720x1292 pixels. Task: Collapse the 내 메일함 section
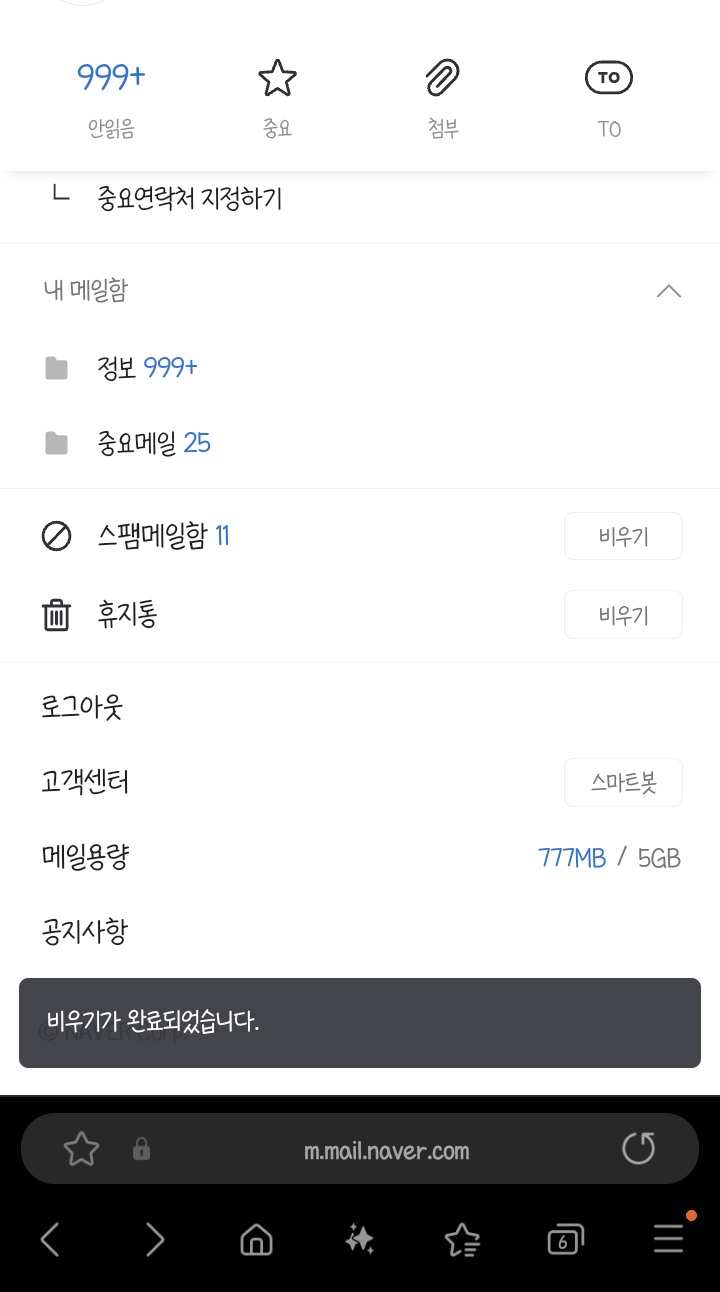tap(668, 291)
